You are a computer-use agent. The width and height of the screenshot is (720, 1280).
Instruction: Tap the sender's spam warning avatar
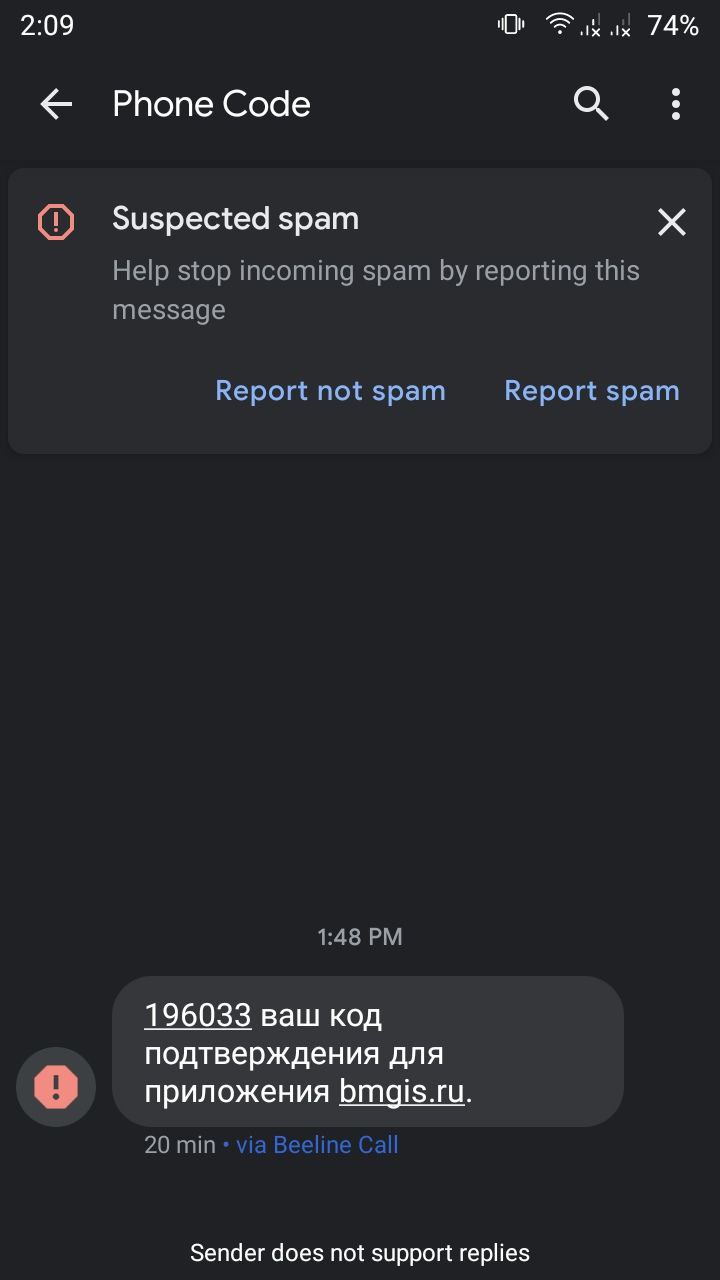pos(56,1087)
